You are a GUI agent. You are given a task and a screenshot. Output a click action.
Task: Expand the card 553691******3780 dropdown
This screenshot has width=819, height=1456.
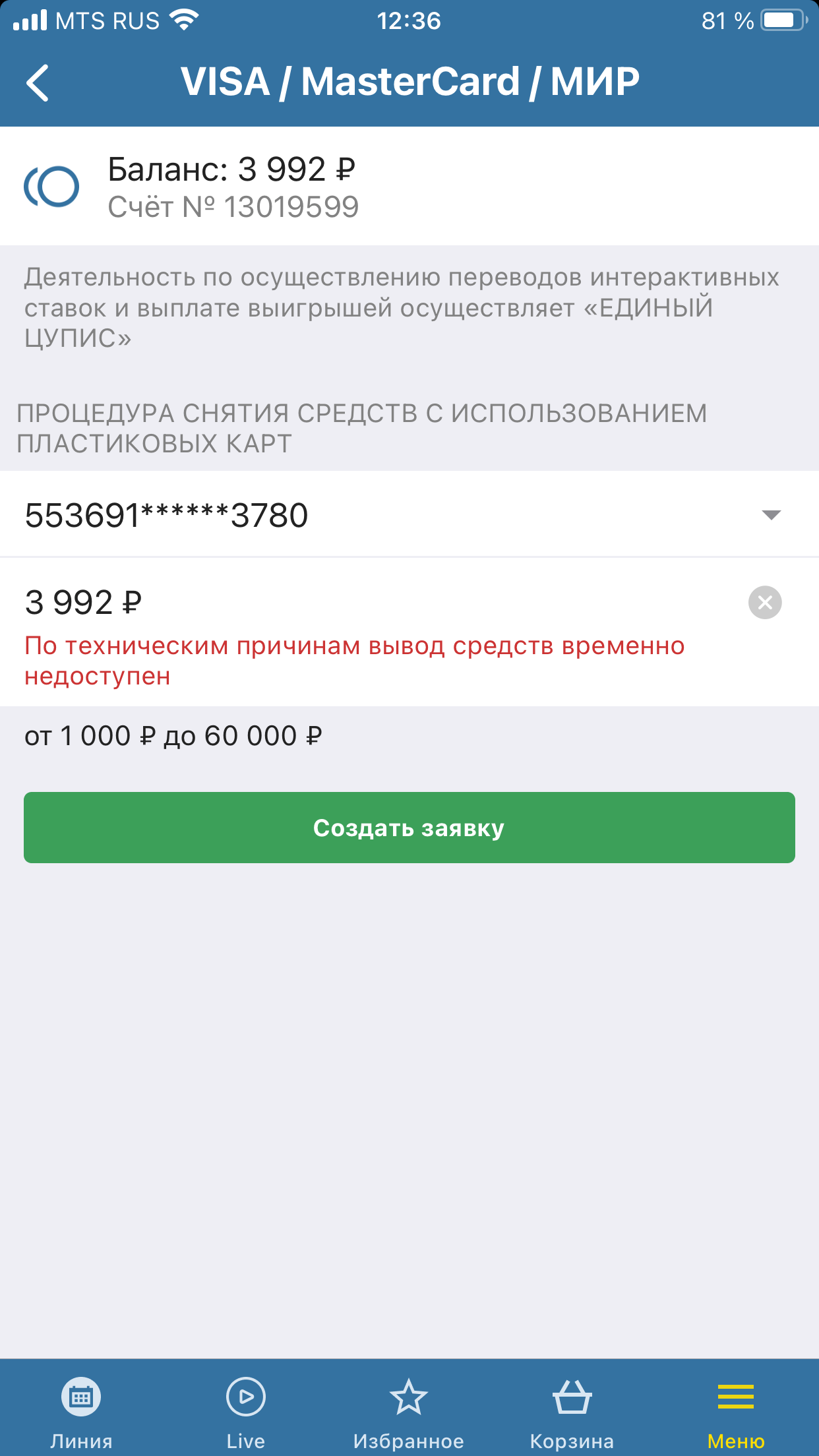coord(770,515)
